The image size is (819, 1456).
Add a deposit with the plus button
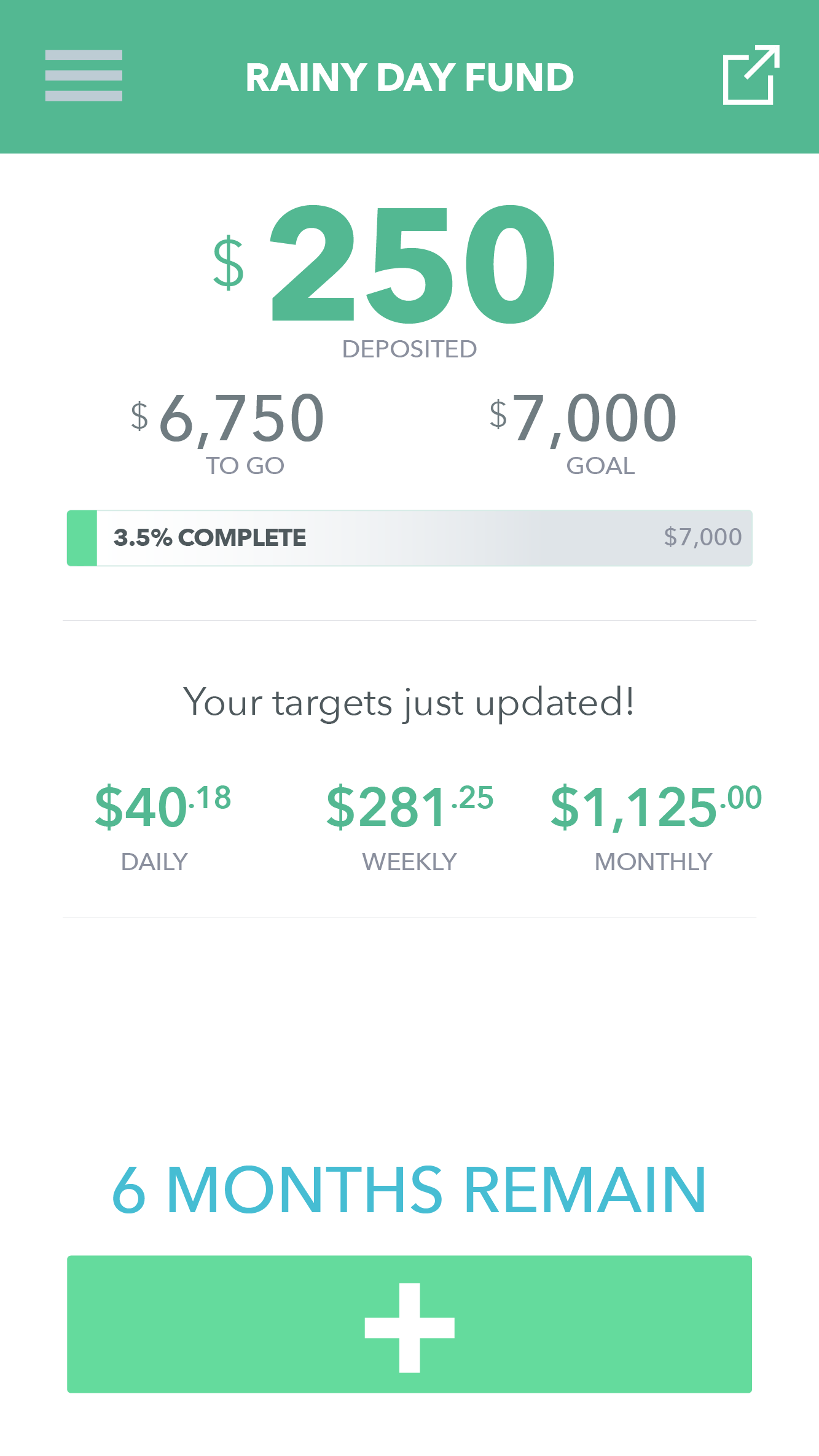(x=409, y=1323)
